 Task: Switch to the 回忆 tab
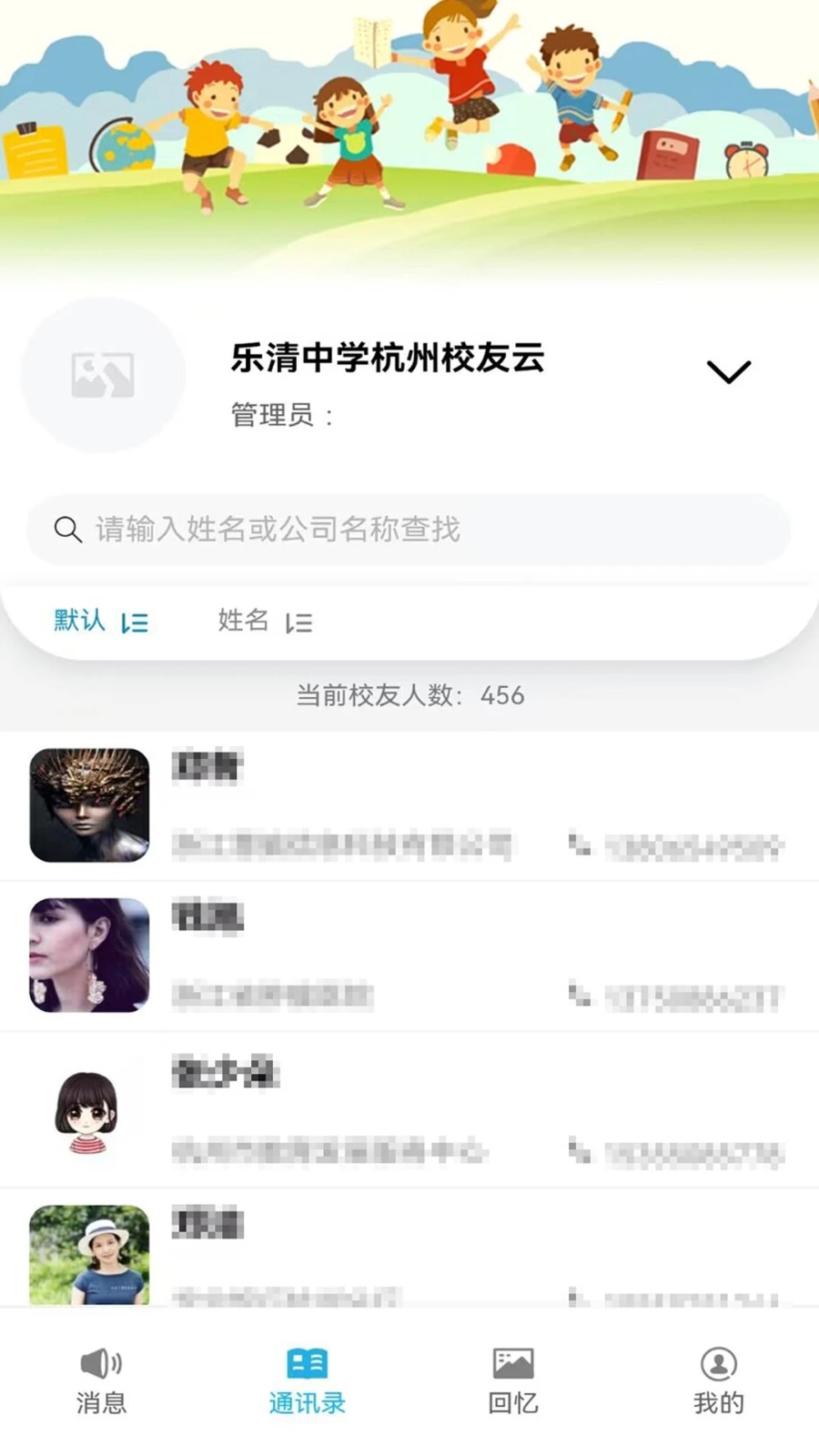point(513,1381)
